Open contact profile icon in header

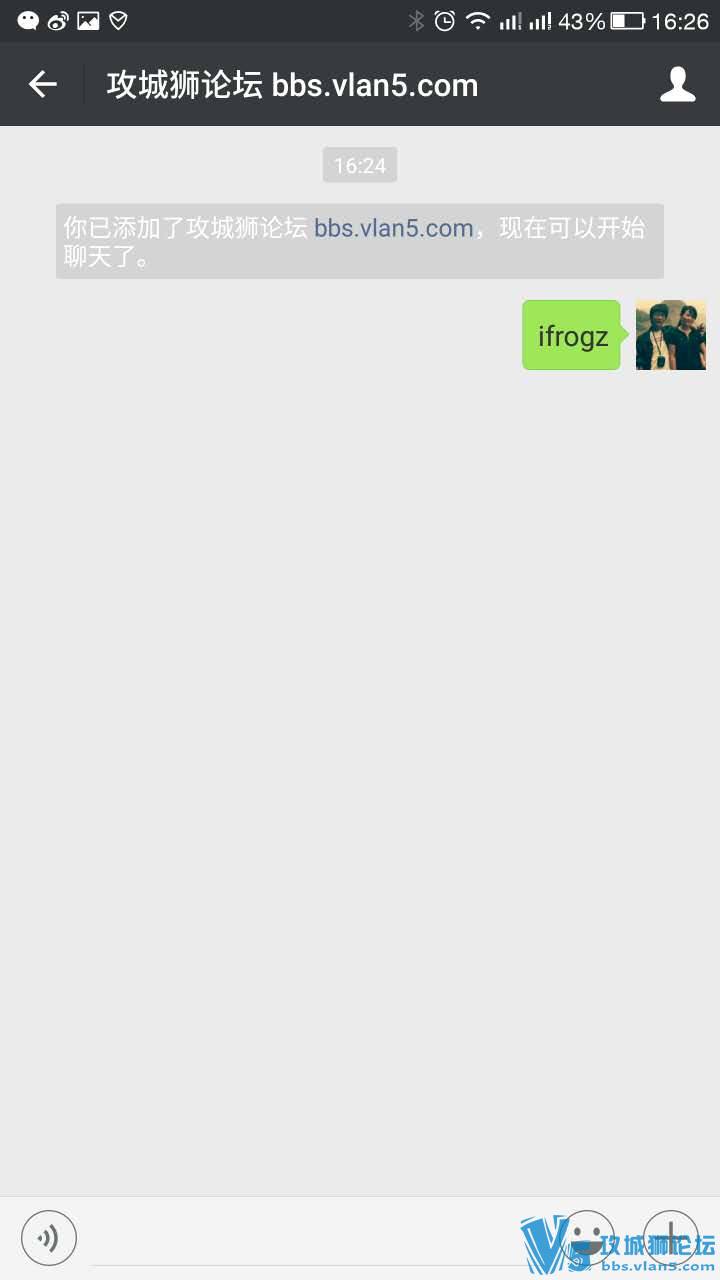tap(677, 85)
